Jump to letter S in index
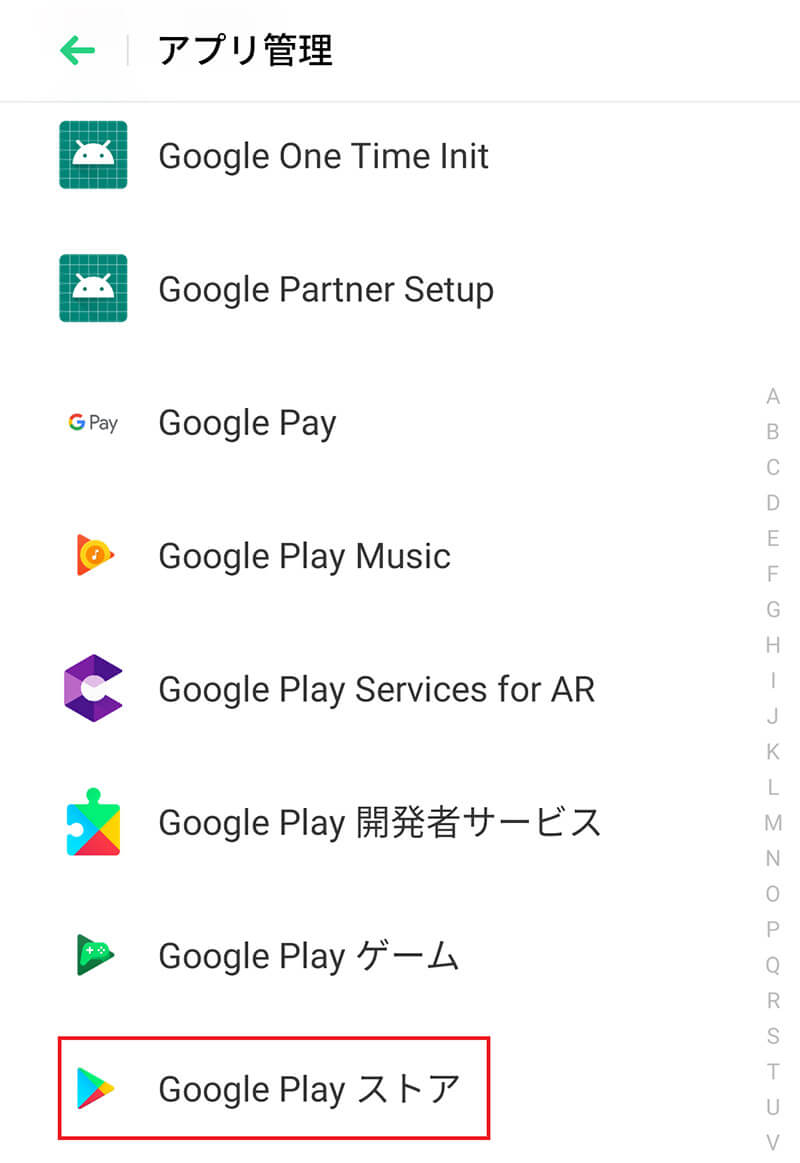 click(773, 1036)
